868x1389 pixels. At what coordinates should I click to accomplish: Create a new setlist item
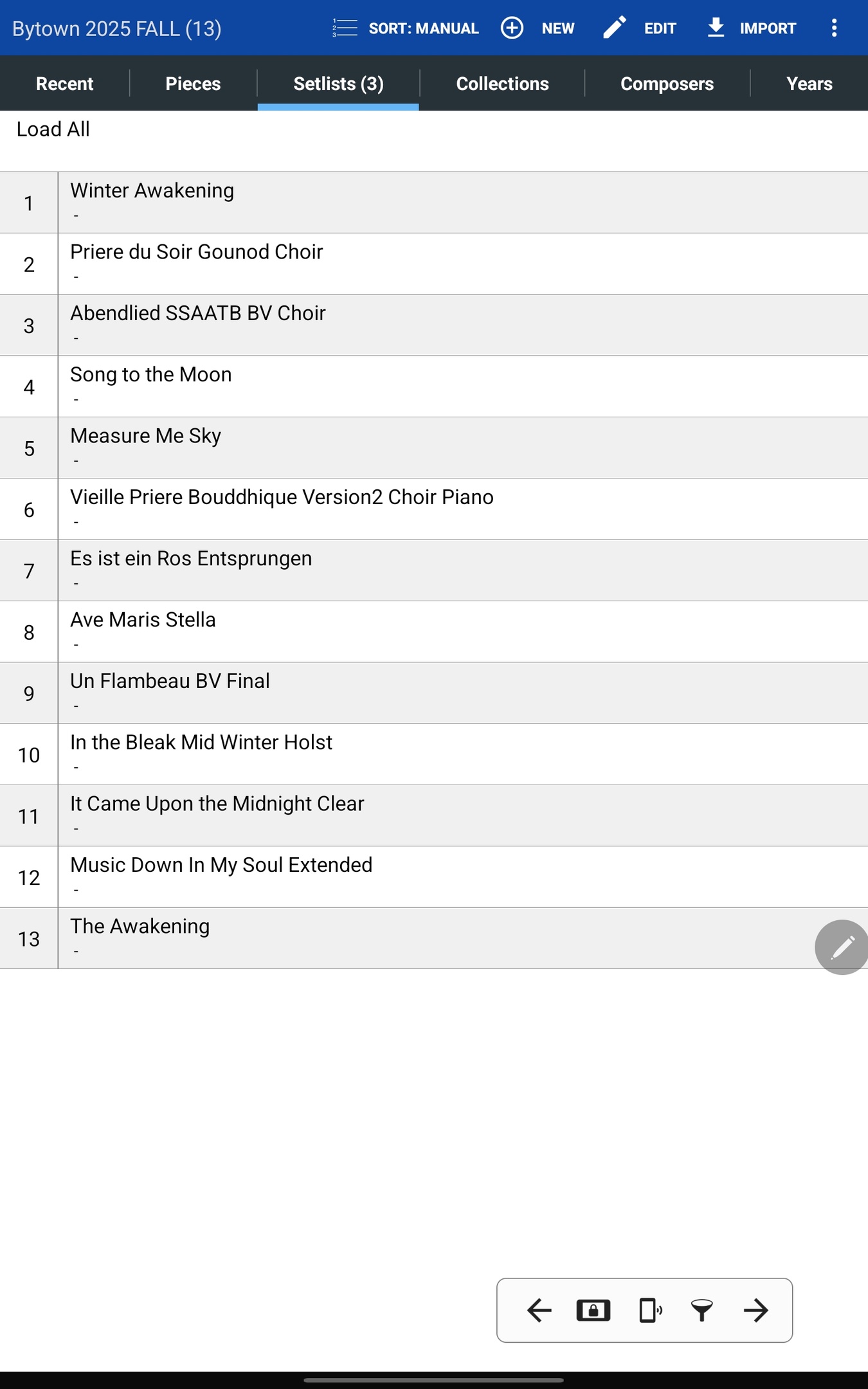click(x=538, y=28)
